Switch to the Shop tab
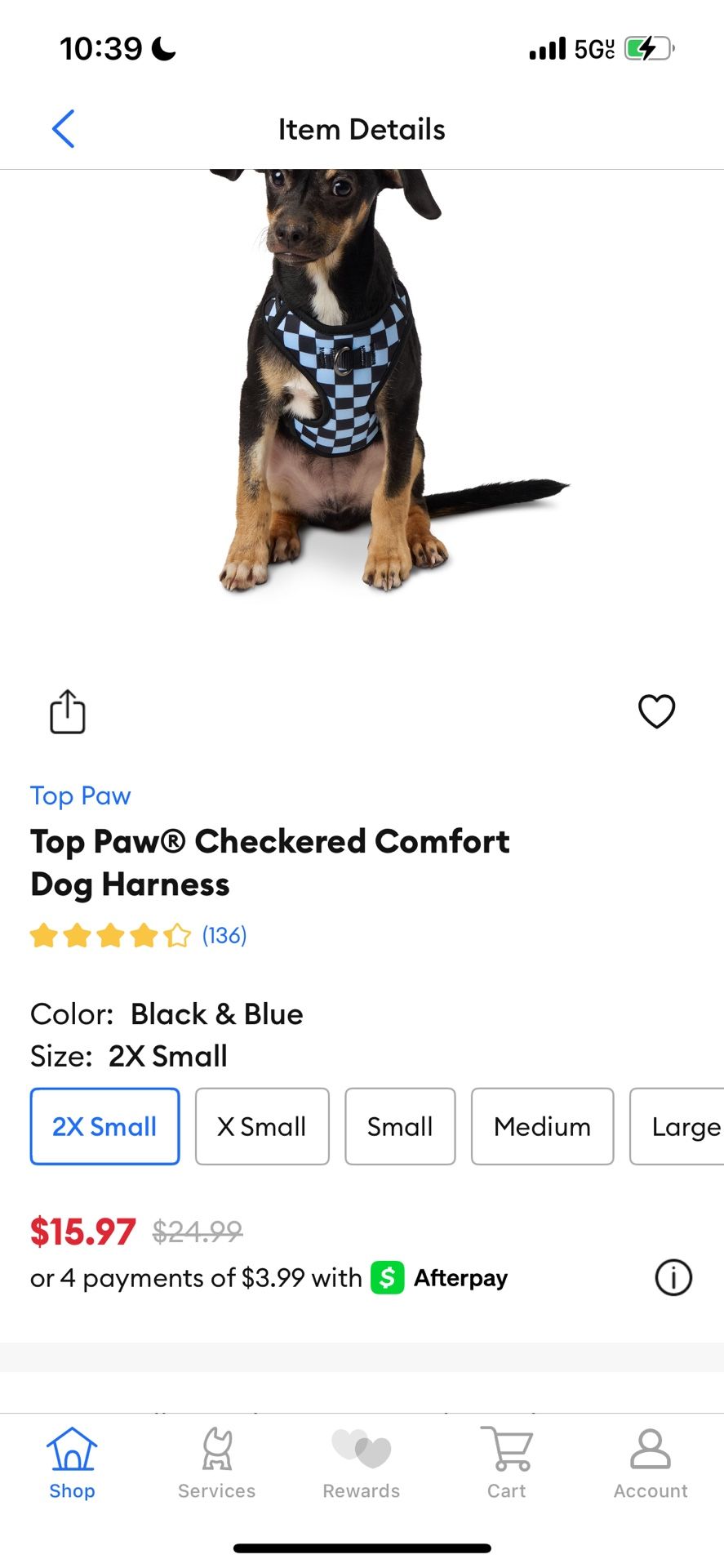 (x=72, y=1462)
